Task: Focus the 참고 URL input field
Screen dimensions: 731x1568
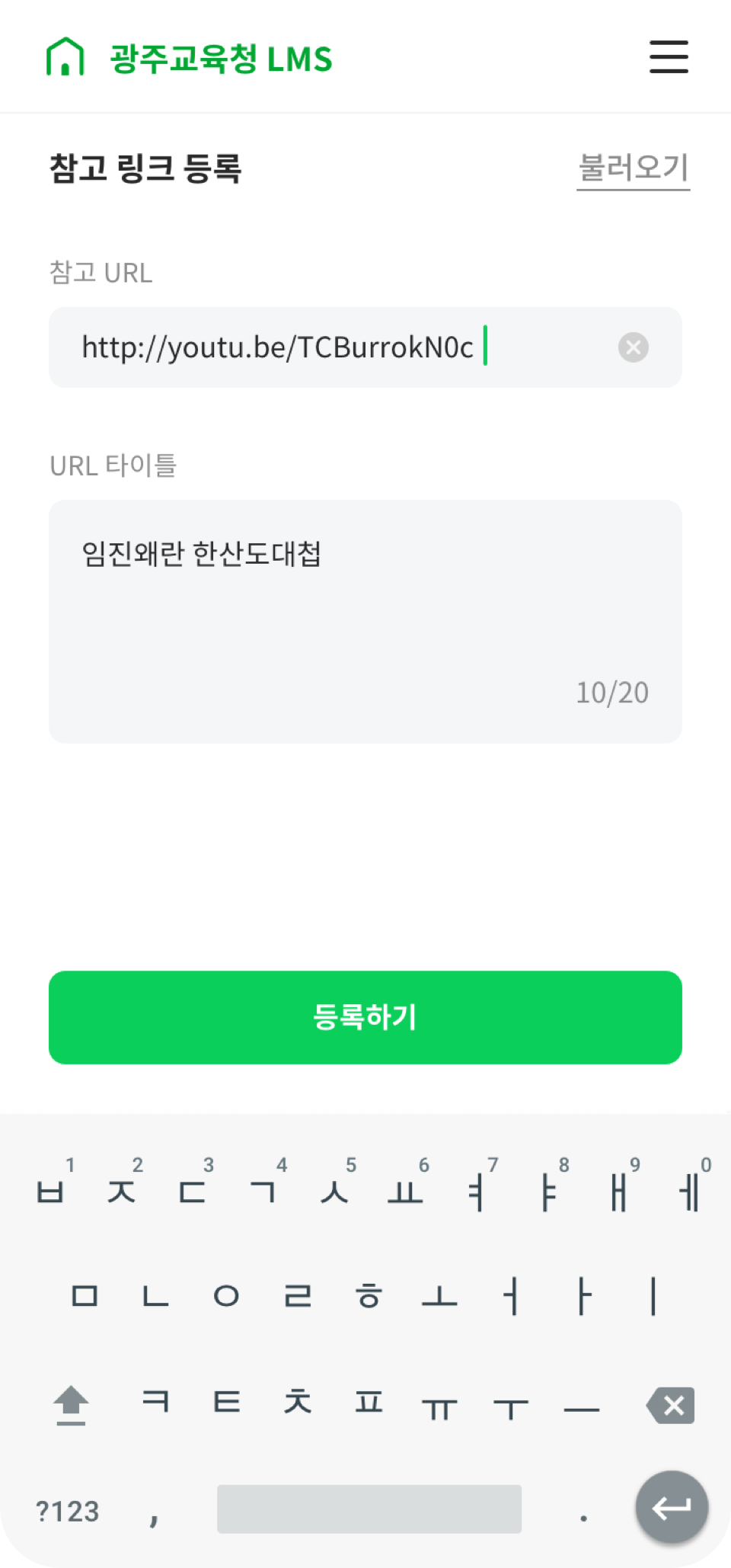Action: (x=335, y=347)
